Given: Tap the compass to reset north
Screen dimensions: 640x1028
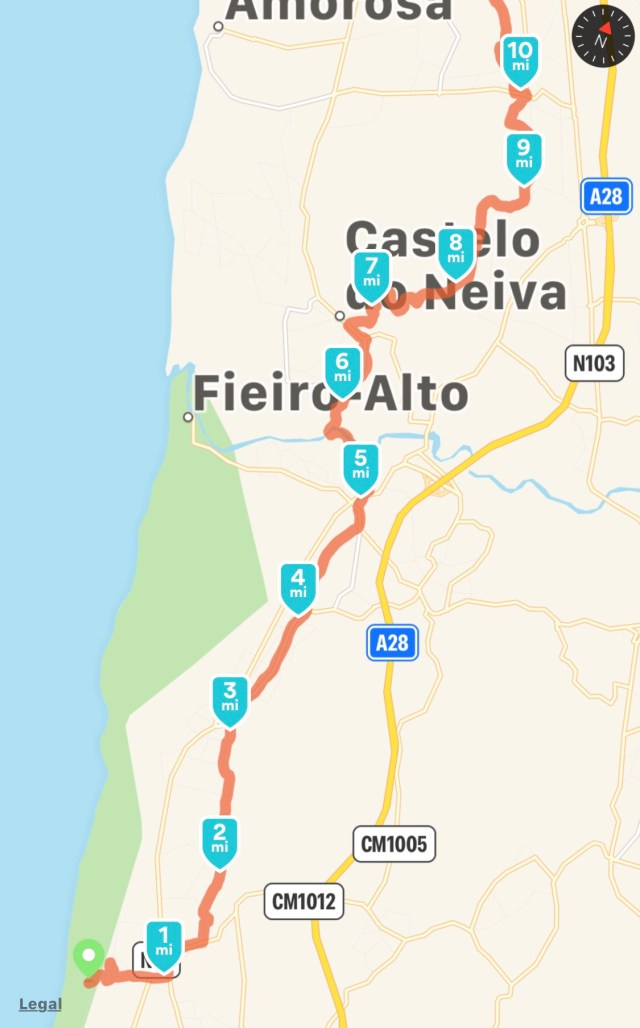Looking at the screenshot, I should tap(602, 37).
